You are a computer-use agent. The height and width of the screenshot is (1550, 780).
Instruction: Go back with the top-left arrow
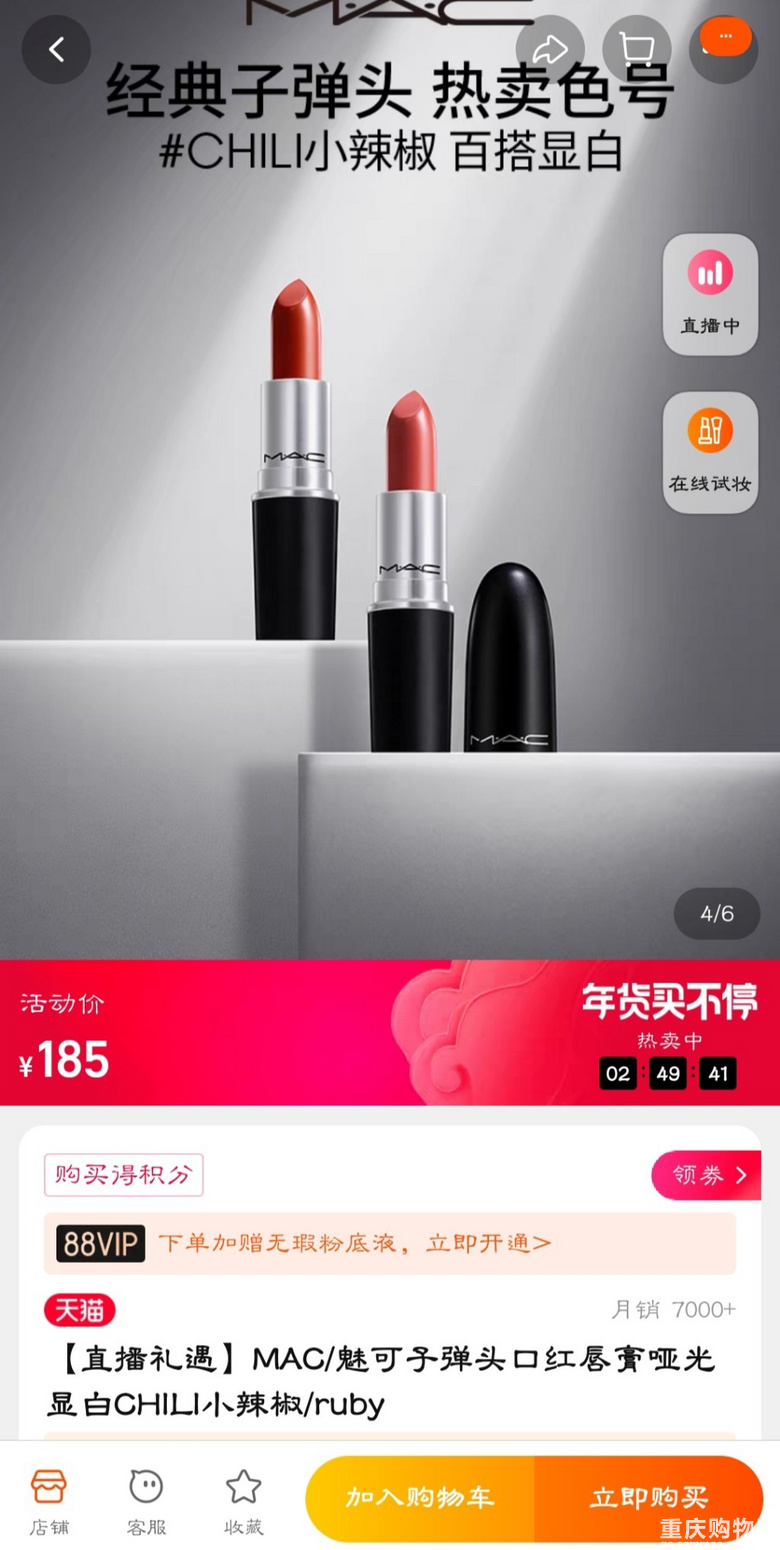(56, 49)
